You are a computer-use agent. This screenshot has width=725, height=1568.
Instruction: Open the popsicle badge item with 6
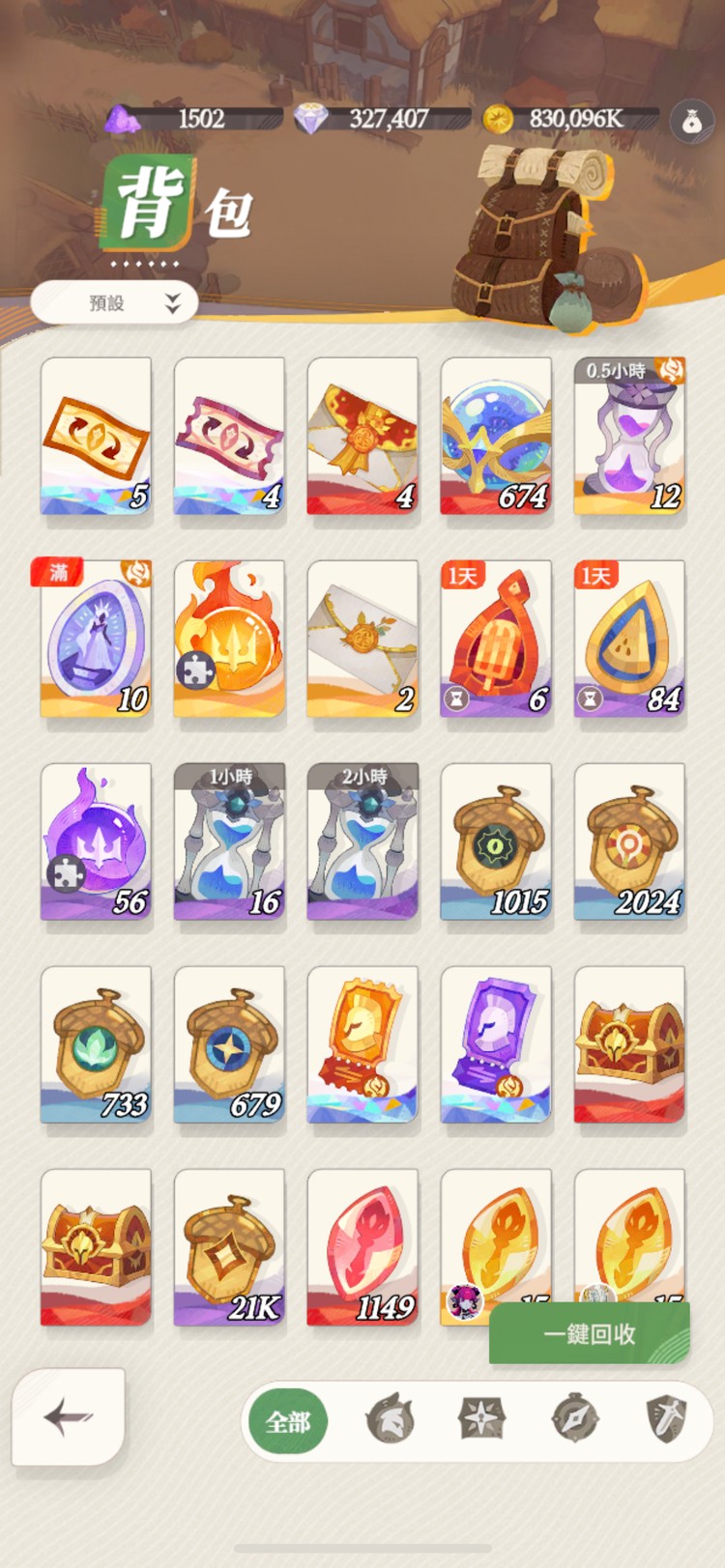(x=496, y=639)
